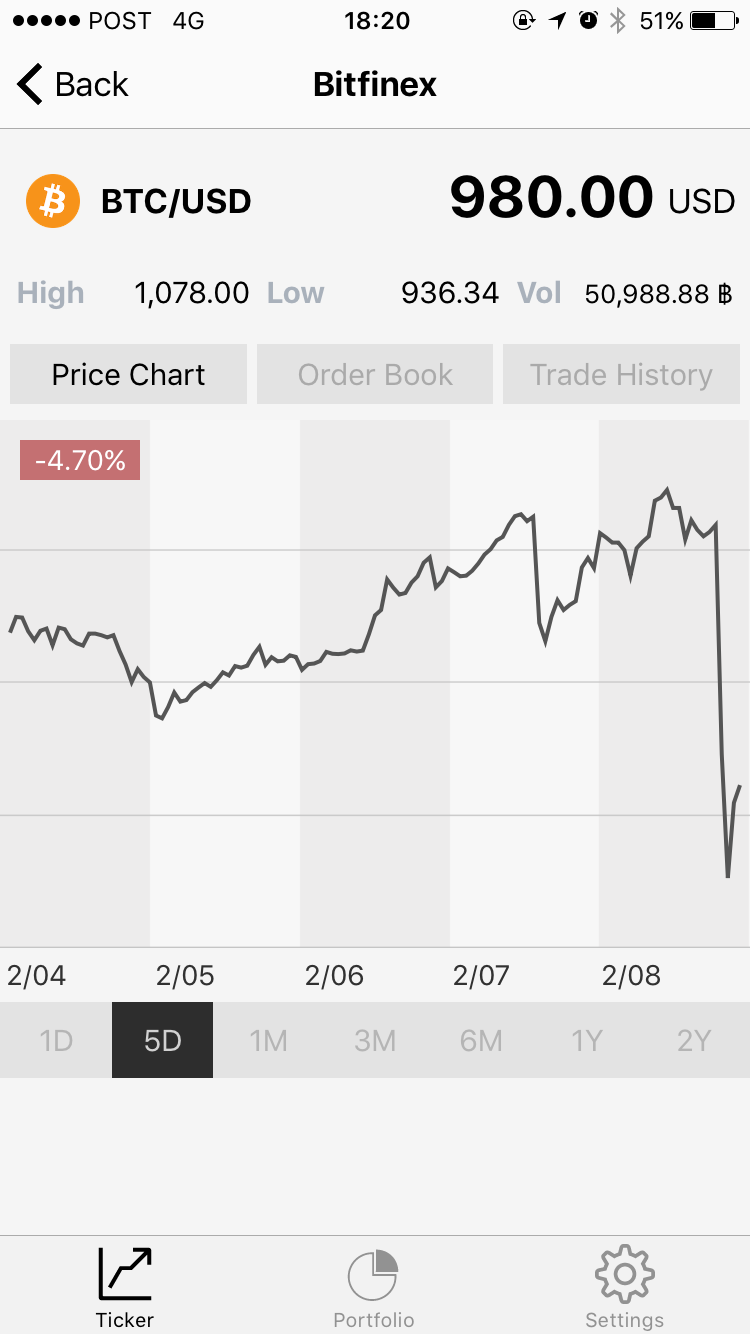This screenshot has width=750, height=1334.
Task: Show the 1D chart range
Action: [56, 1041]
